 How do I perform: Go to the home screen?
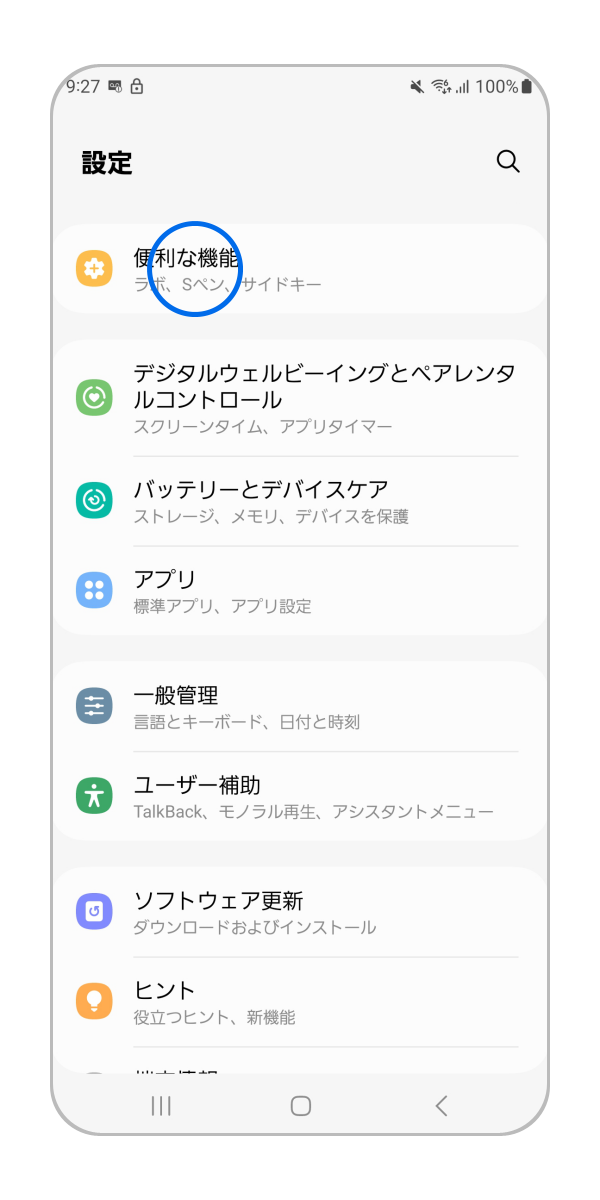[300, 1105]
